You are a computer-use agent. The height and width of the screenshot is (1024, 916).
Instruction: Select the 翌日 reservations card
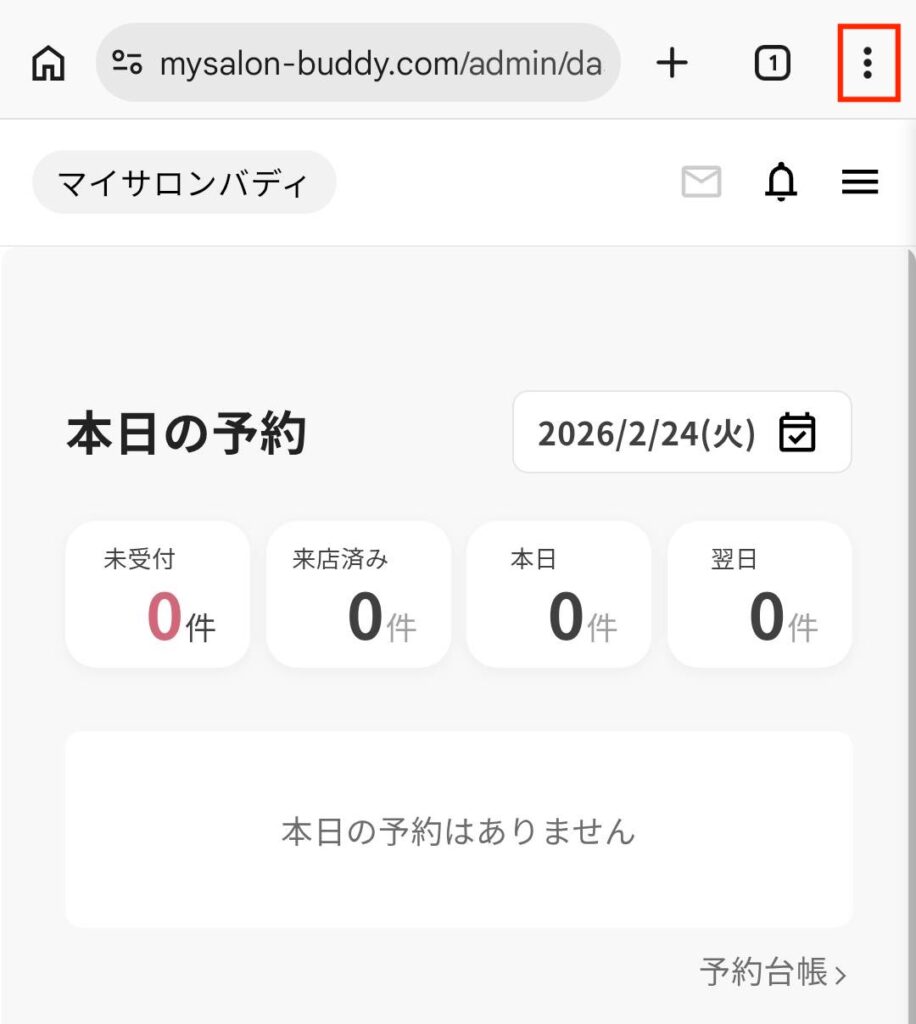click(x=759, y=594)
